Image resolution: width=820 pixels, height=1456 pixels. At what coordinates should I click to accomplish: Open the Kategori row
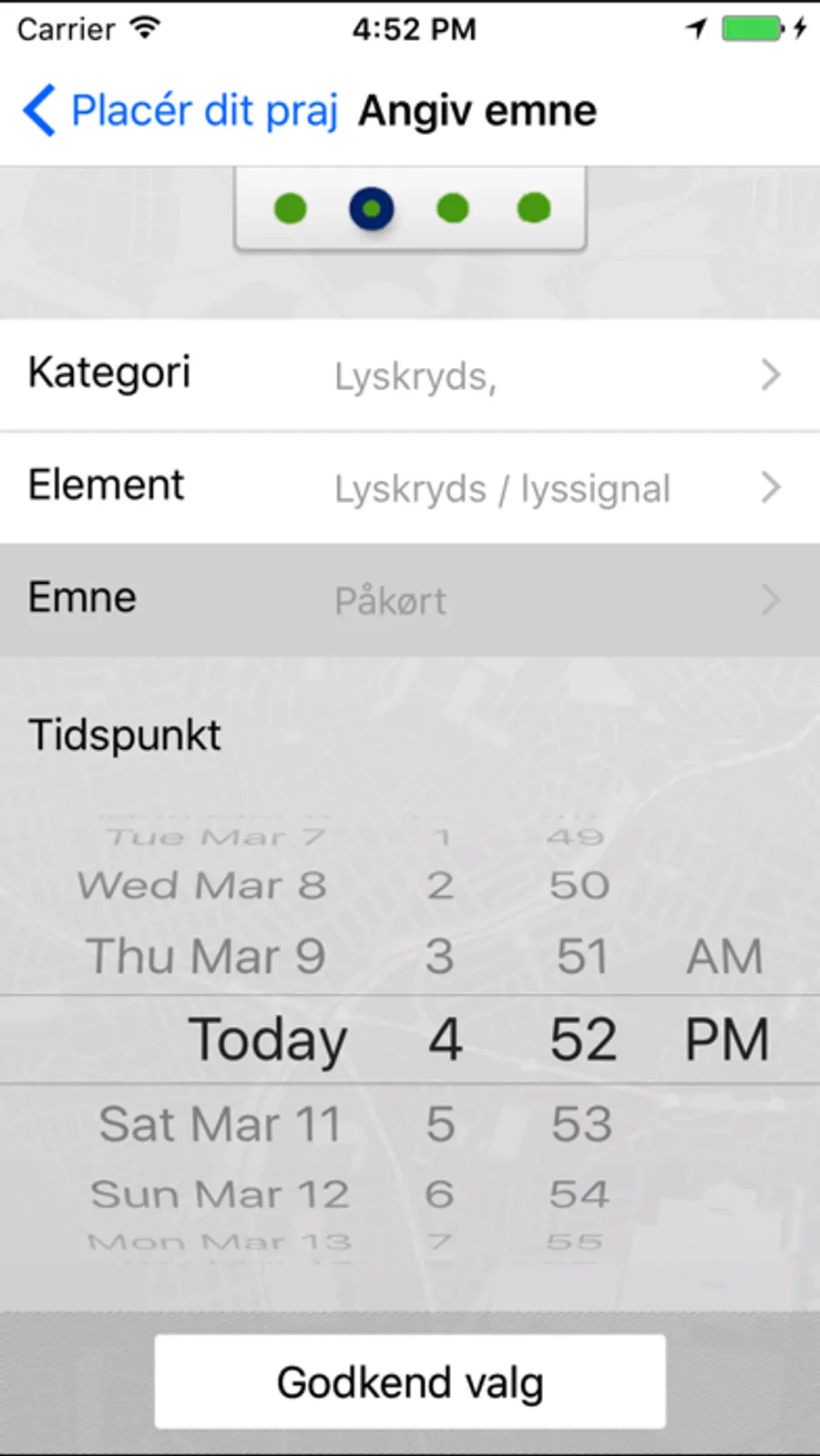click(x=410, y=374)
